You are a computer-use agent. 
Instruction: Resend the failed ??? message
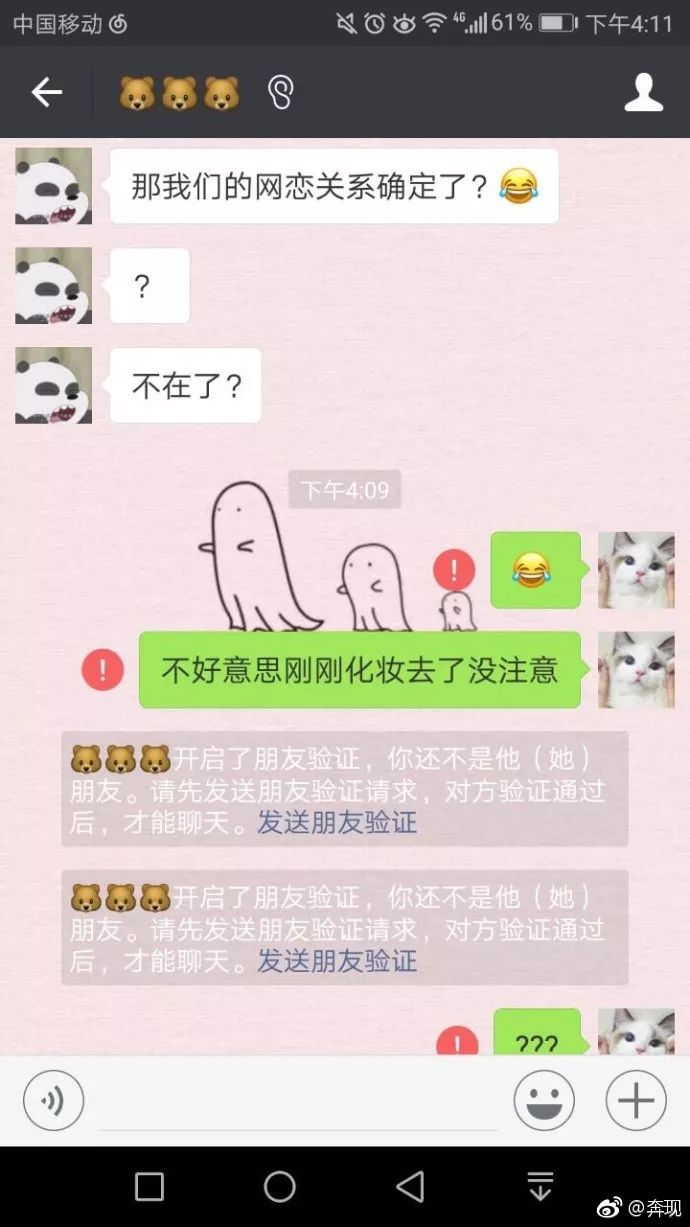click(x=457, y=1041)
